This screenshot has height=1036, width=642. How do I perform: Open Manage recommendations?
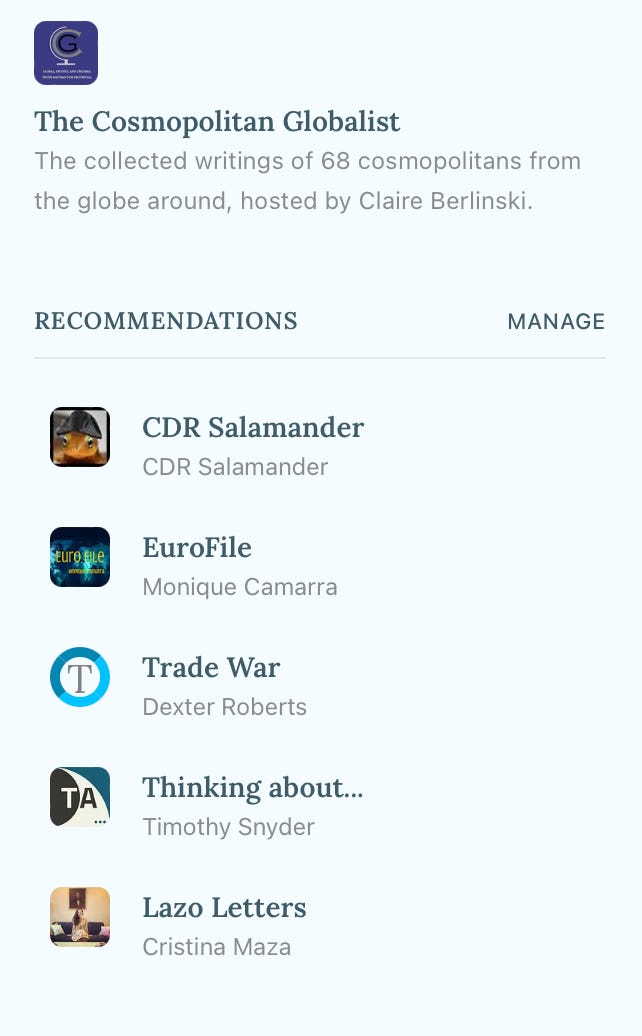(555, 321)
